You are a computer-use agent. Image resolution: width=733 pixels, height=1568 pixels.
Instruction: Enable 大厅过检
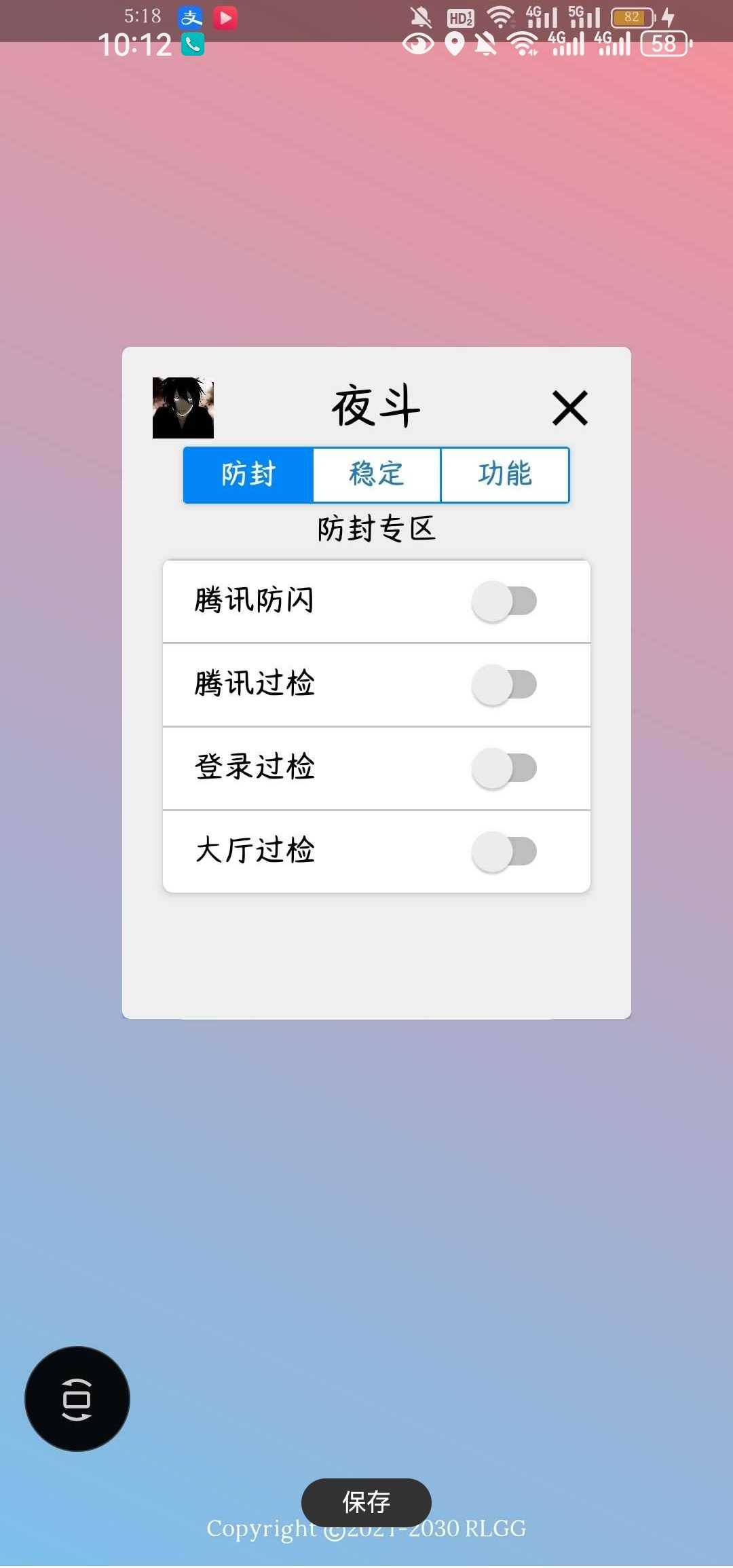pyautogui.click(x=504, y=852)
